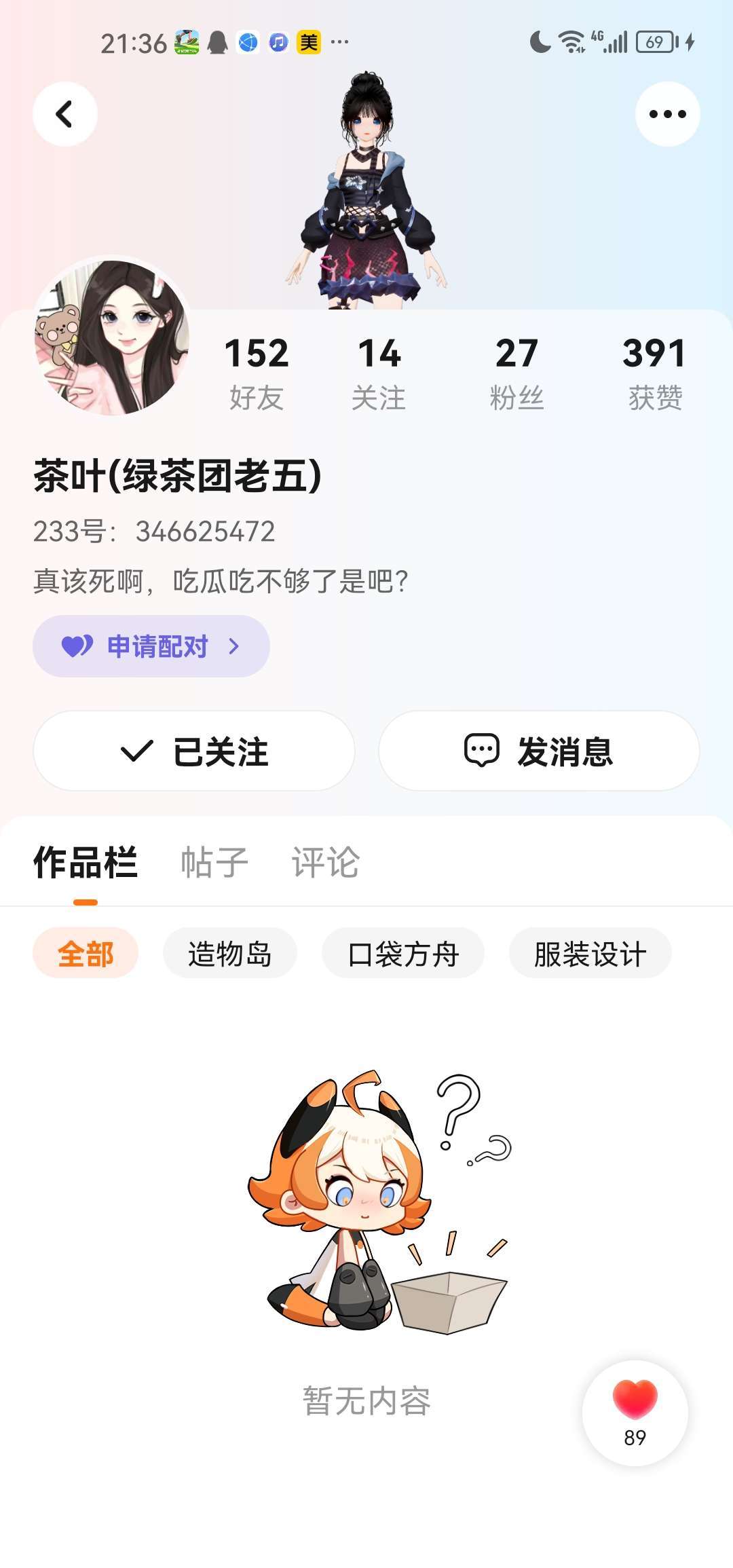This screenshot has width=733, height=1568.
Task: Go back using the arrow icon
Action: [x=65, y=114]
